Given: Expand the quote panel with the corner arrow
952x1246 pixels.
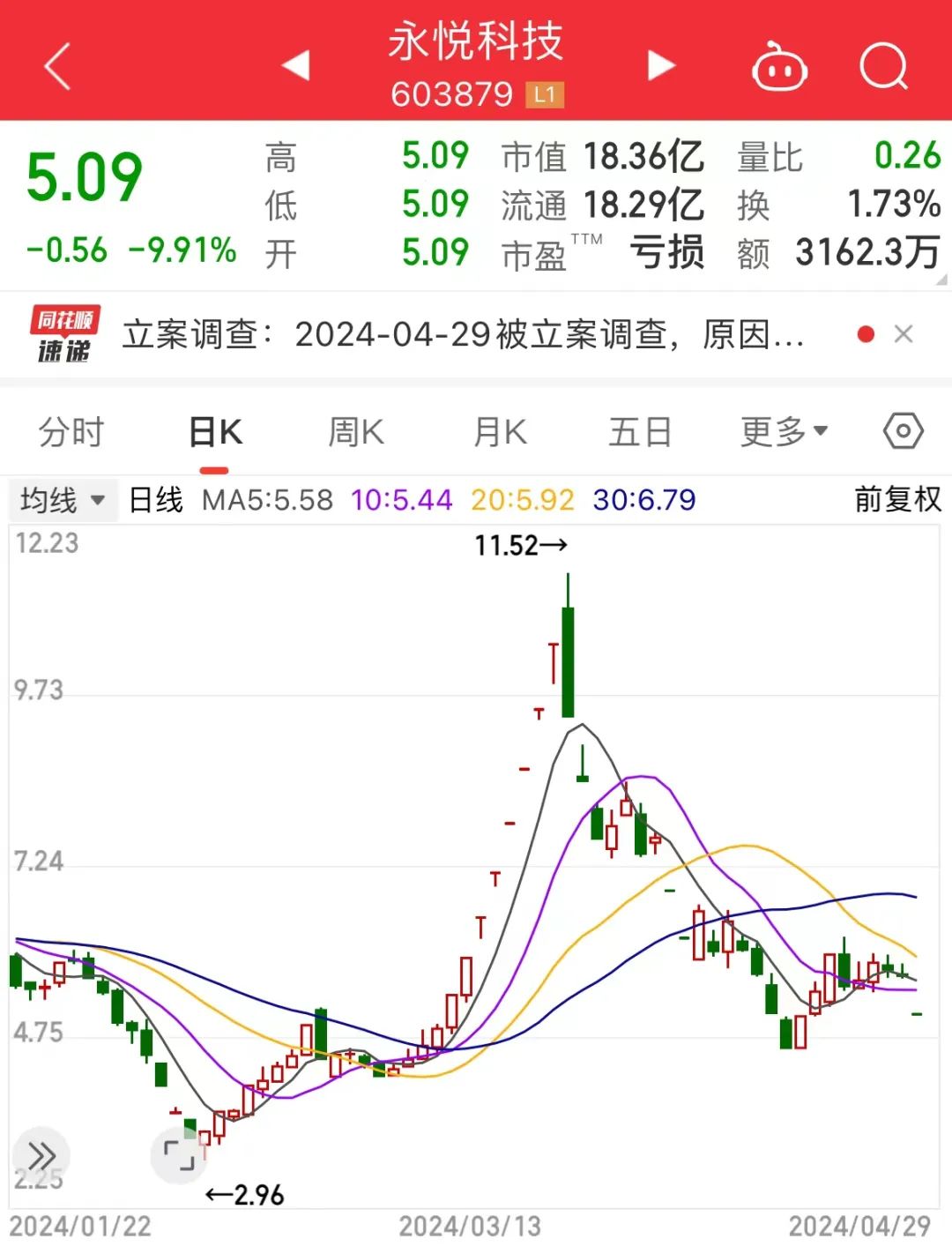Looking at the screenshot, I should [x=939, y=279].
